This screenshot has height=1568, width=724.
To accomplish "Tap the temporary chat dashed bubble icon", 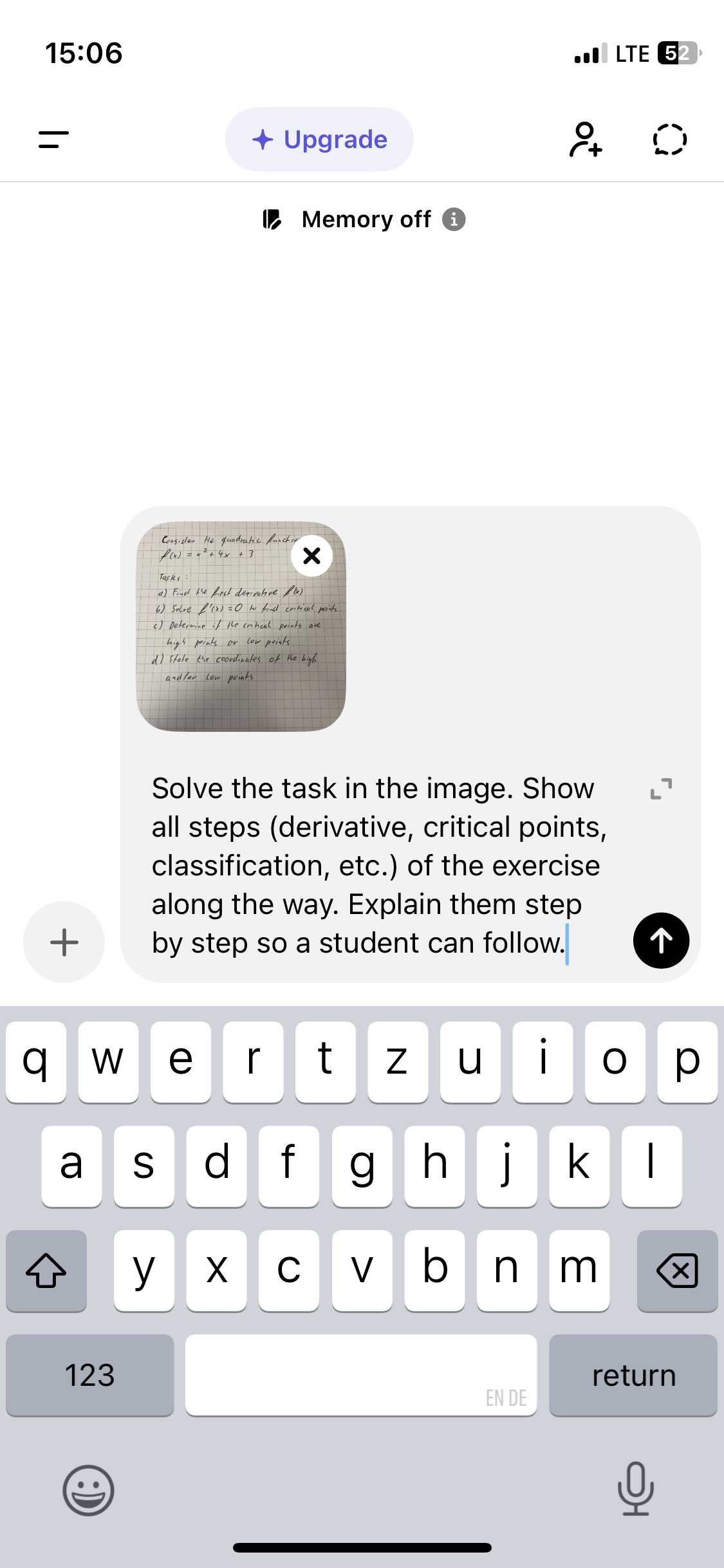I will point(669,139).
